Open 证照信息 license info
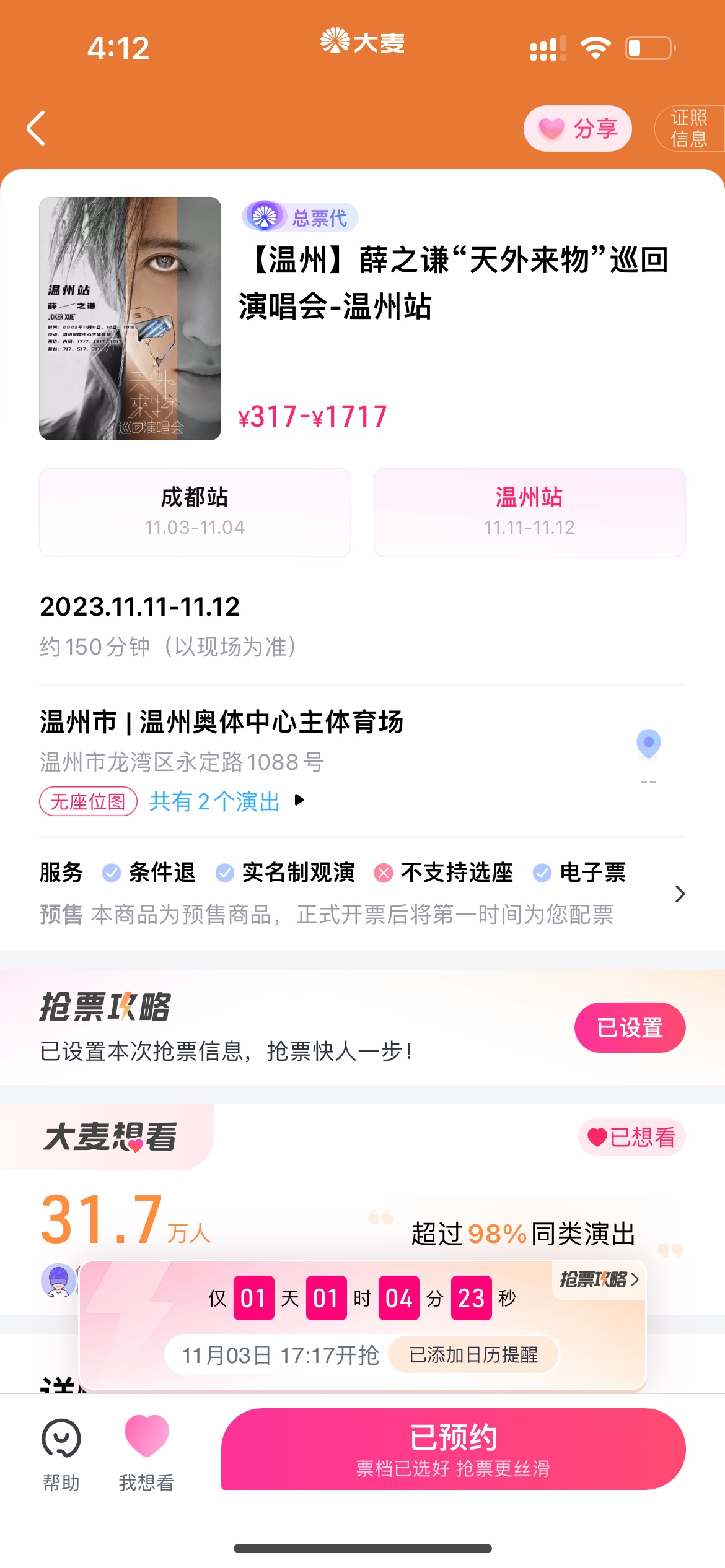This screenshot has width=725, height=1568. 689,129
